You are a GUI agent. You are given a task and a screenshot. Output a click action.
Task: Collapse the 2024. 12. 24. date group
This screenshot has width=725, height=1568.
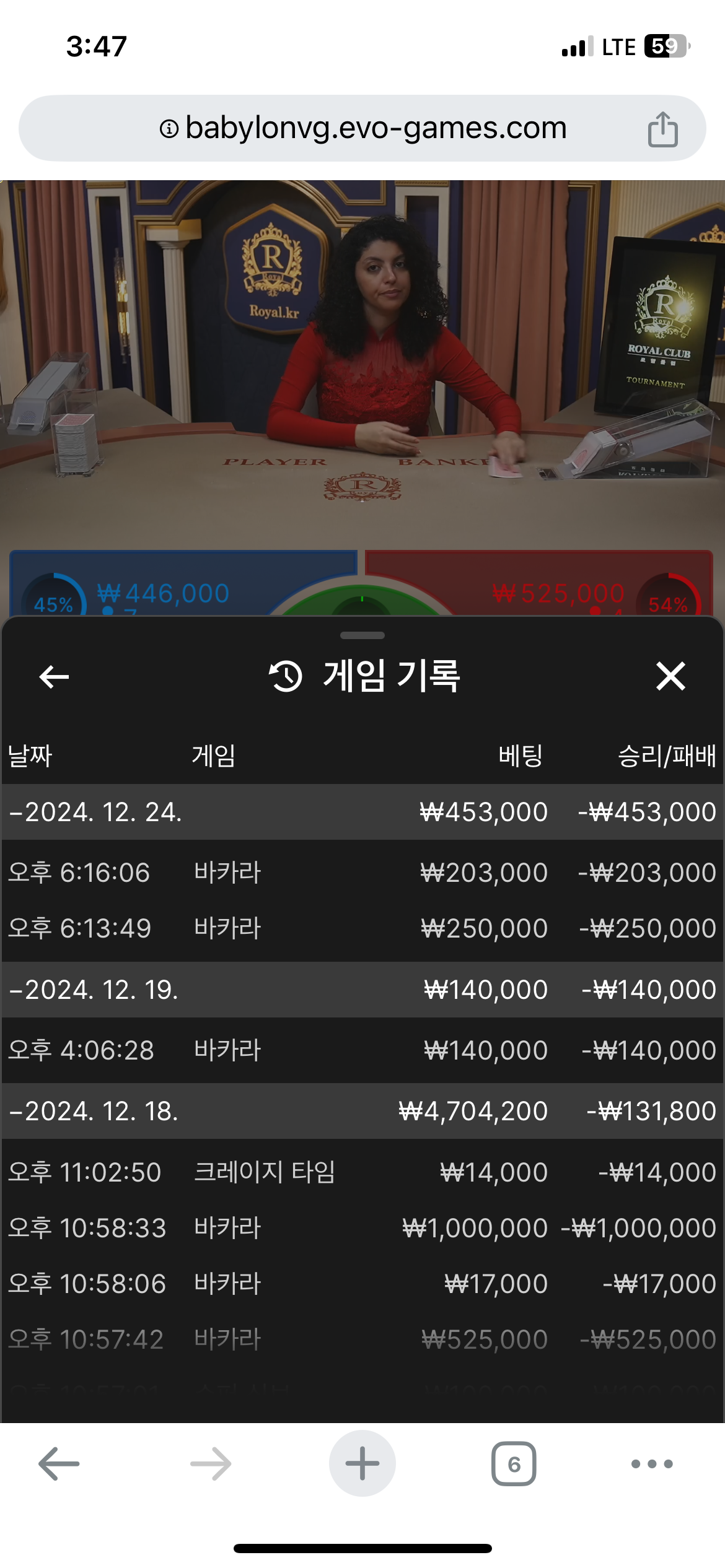pyautogui.click(x=96, y=812)
